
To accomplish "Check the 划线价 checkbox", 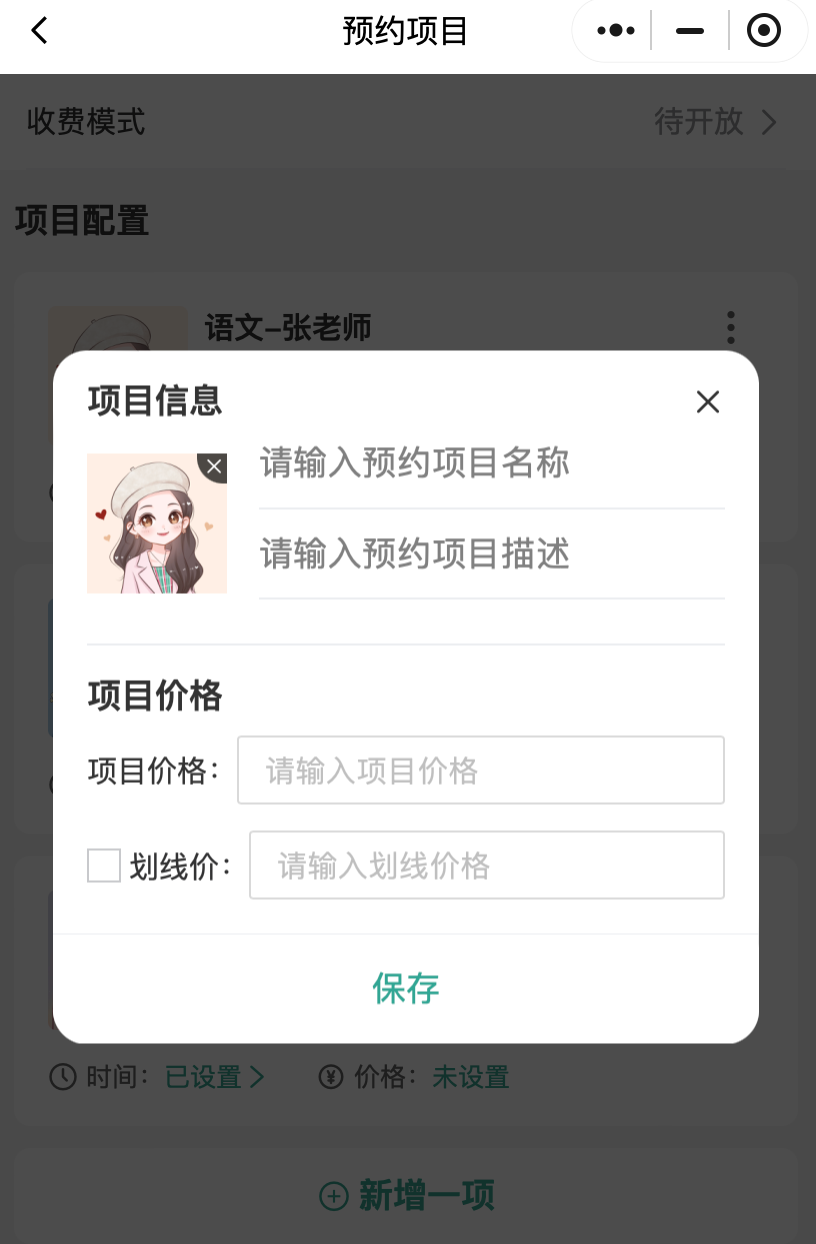I will tap(104, 865).
